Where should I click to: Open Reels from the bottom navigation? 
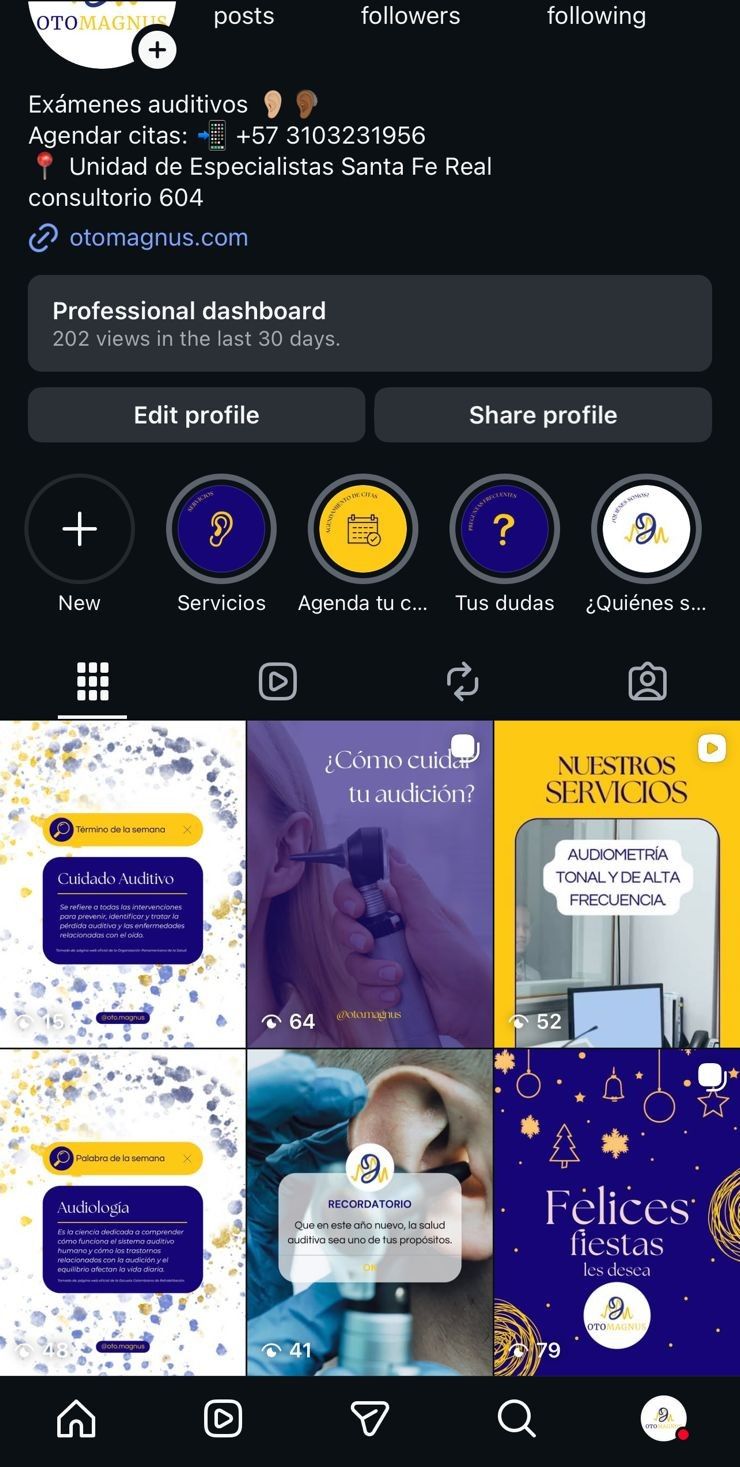(222, 1418)
